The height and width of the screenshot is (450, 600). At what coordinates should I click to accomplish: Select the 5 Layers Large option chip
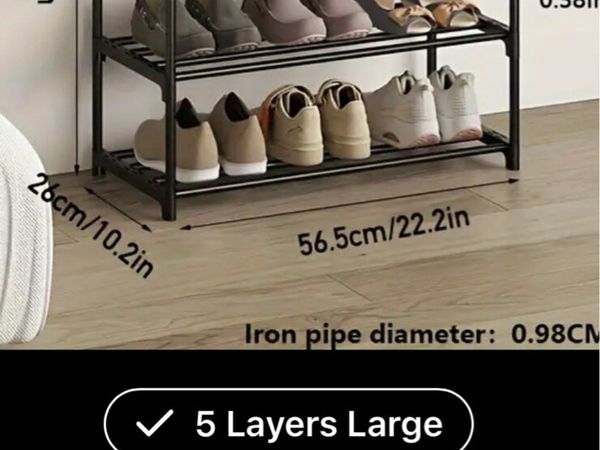[x=288, y=423]
